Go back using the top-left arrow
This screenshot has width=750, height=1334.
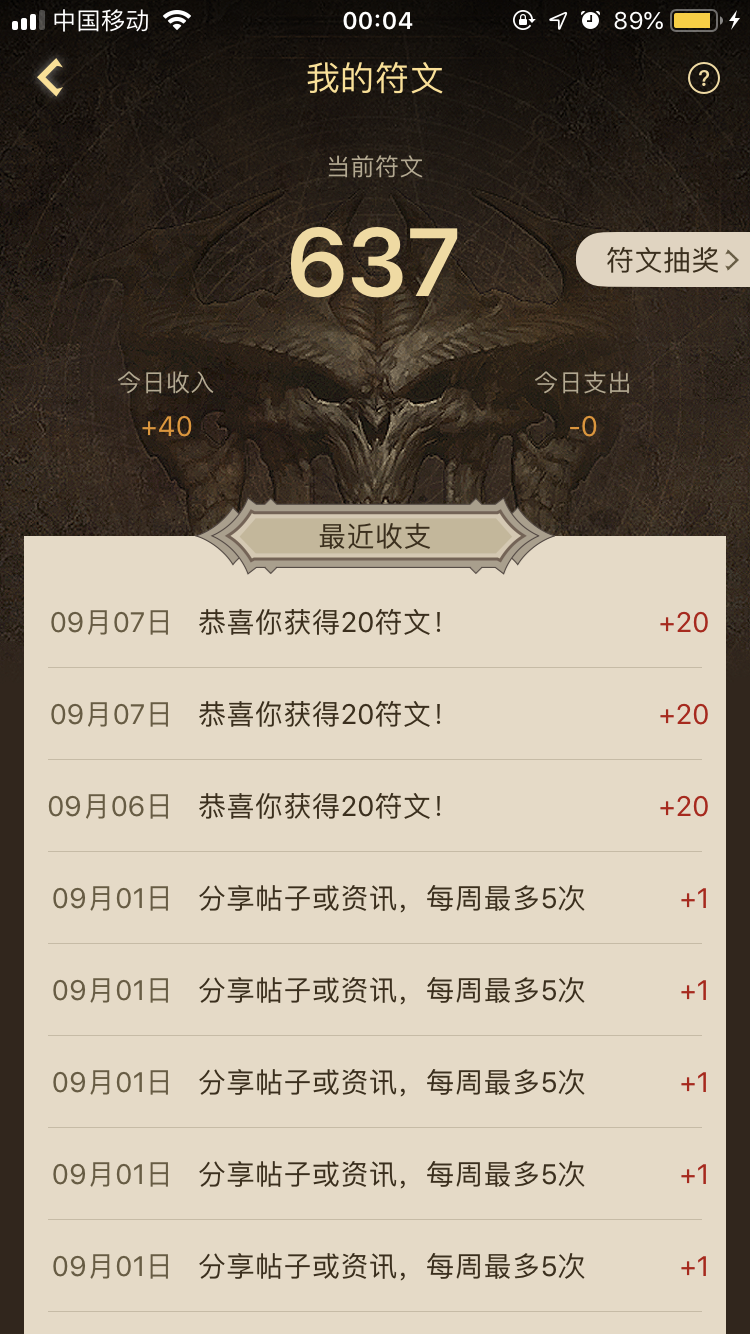(50, 78)
